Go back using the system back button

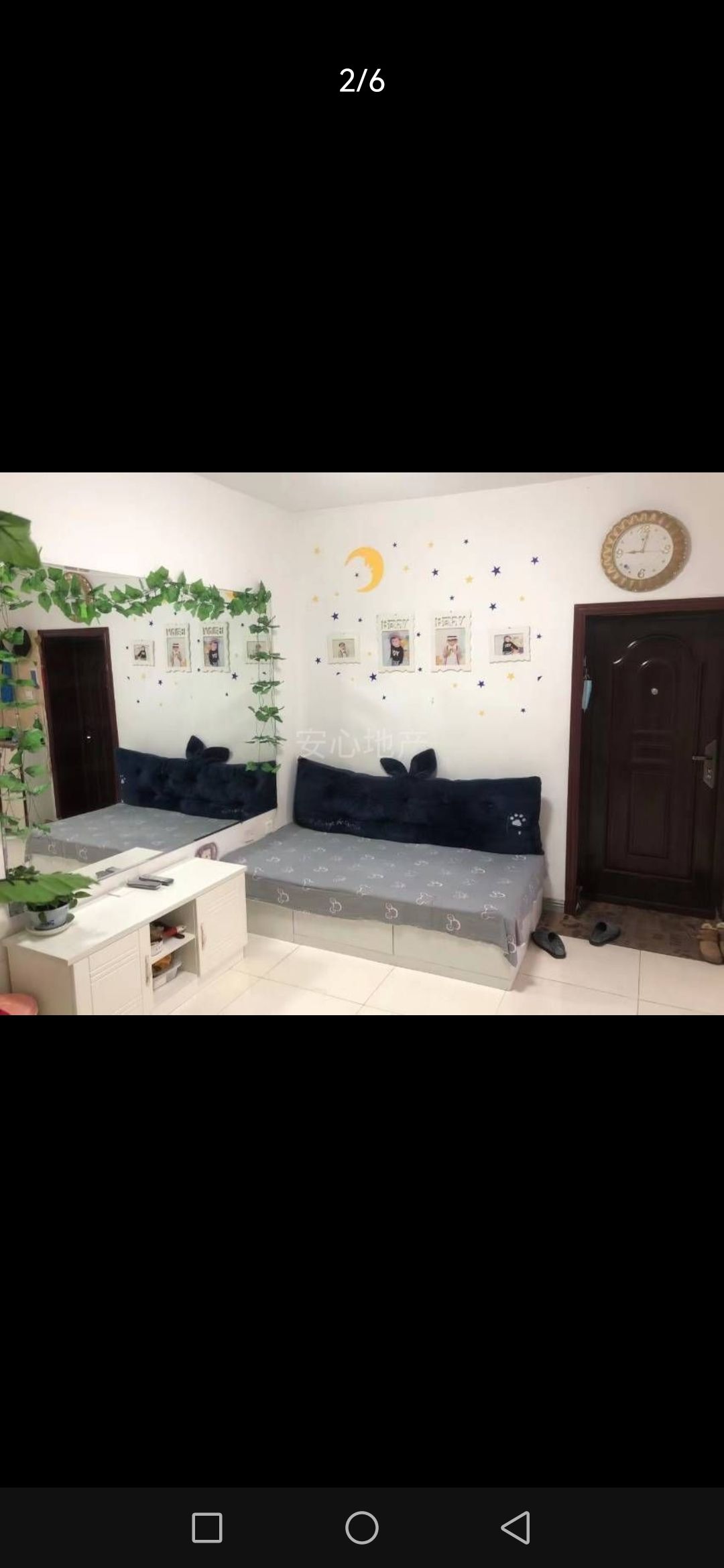(516, 1528)
